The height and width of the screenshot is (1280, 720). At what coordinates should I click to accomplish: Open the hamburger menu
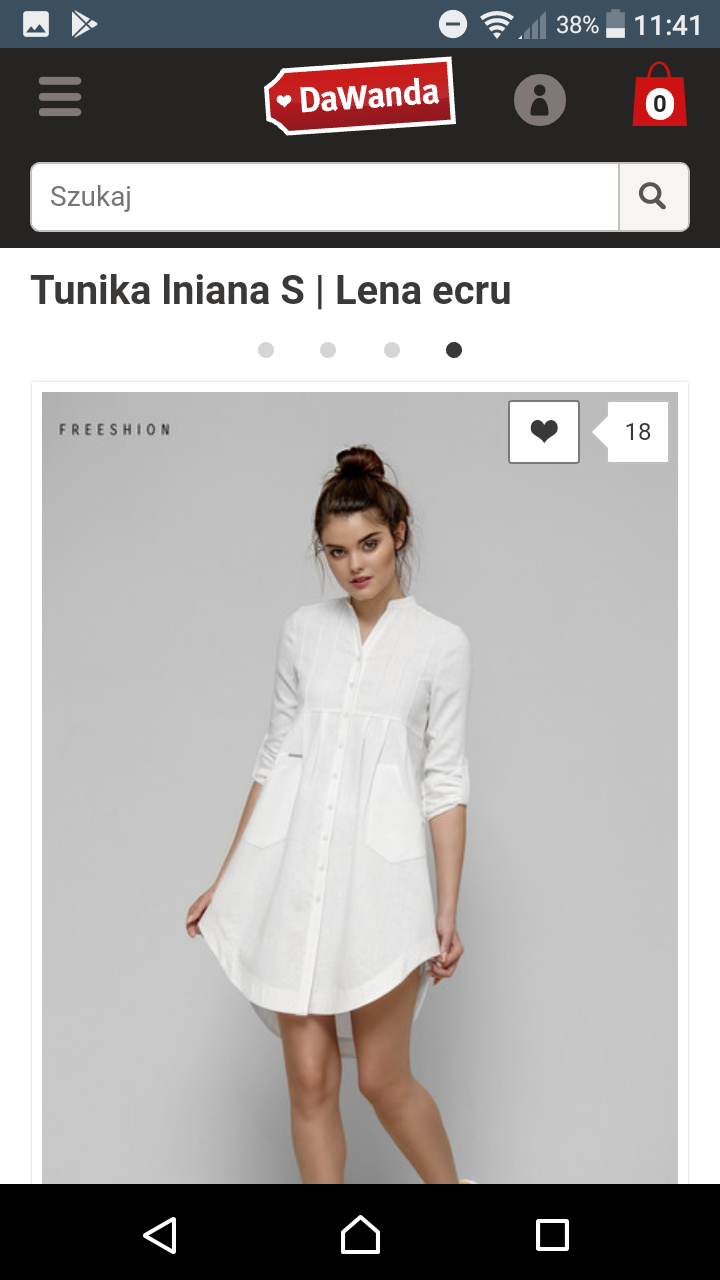pyautogui.click(x=60, y=99)
